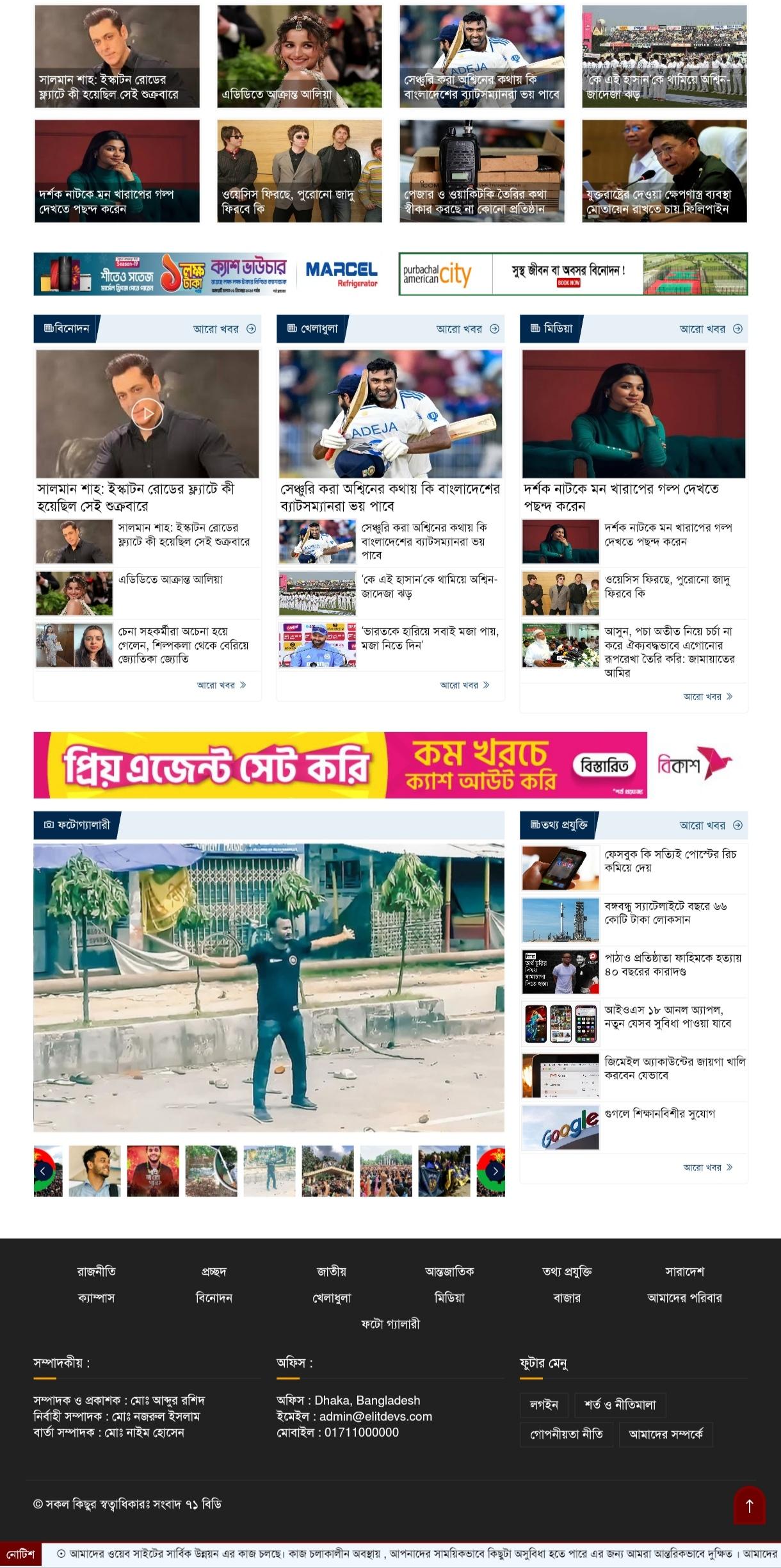Viewport: 781px width, 1568px height.
Task: Play the Salman Shah video
Action: click(x=147, y=414)
